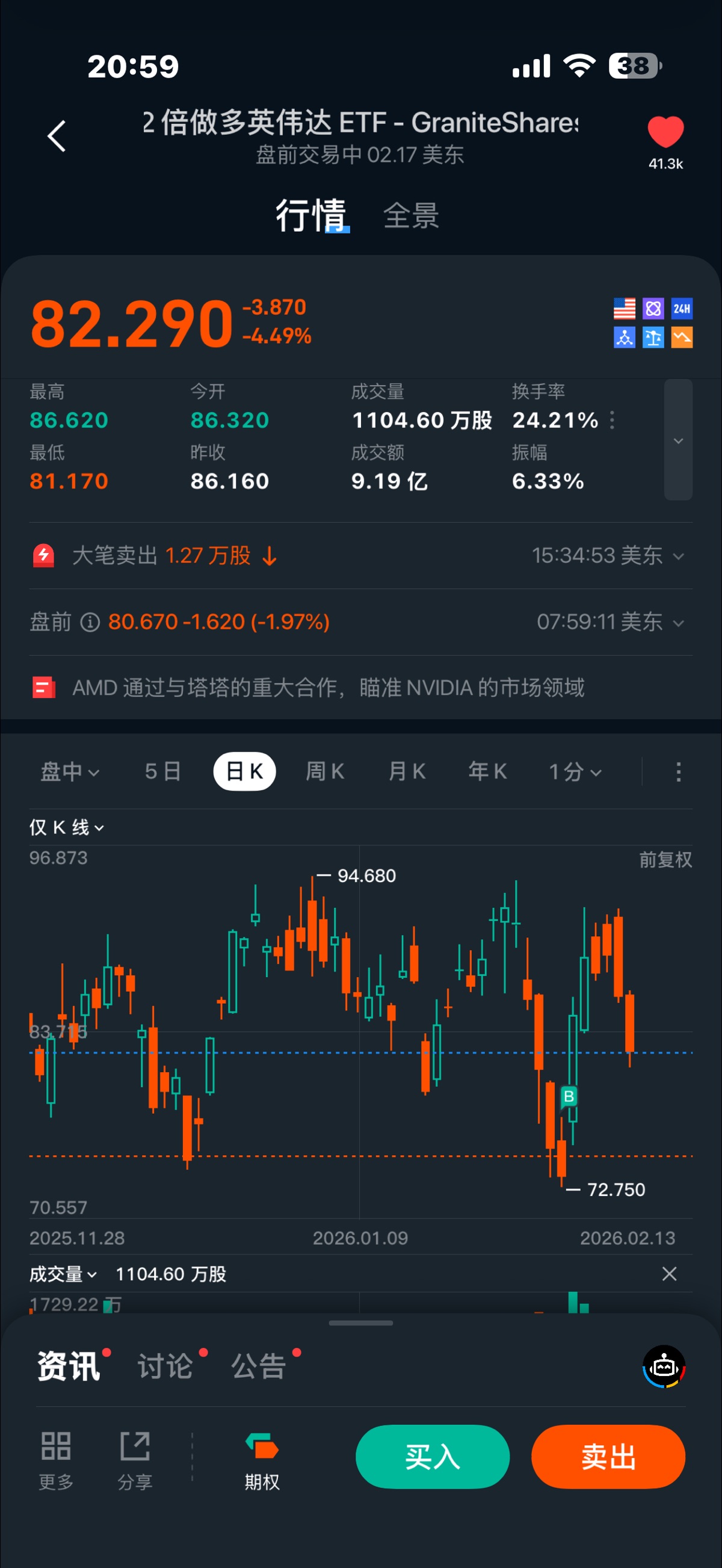The width and height of the screenshot is (722, 1568).
Task: Go back using the top-left arrow
Action: [57, 136]
